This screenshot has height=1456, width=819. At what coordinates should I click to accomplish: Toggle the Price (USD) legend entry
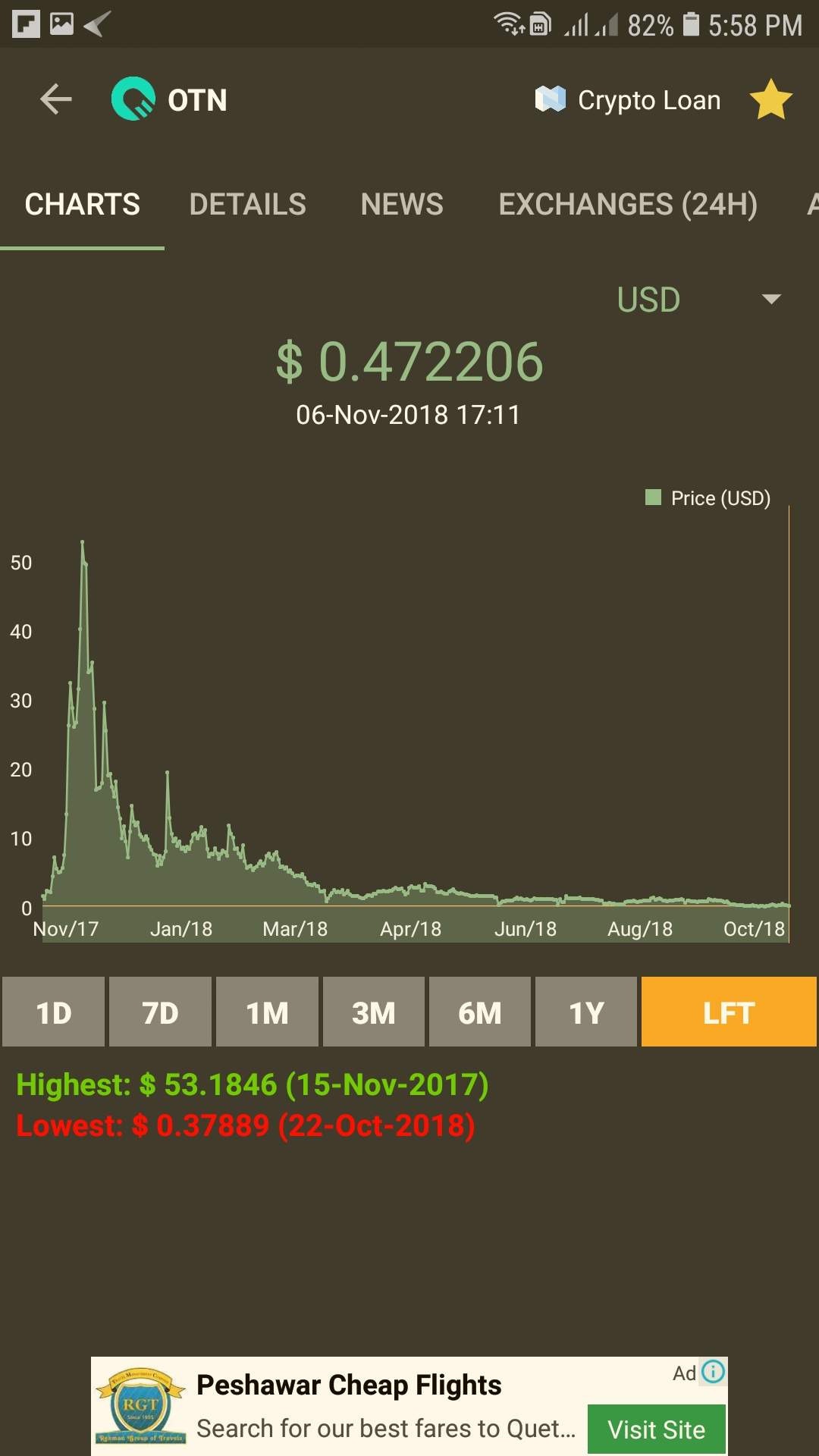(x=708, y=498)
